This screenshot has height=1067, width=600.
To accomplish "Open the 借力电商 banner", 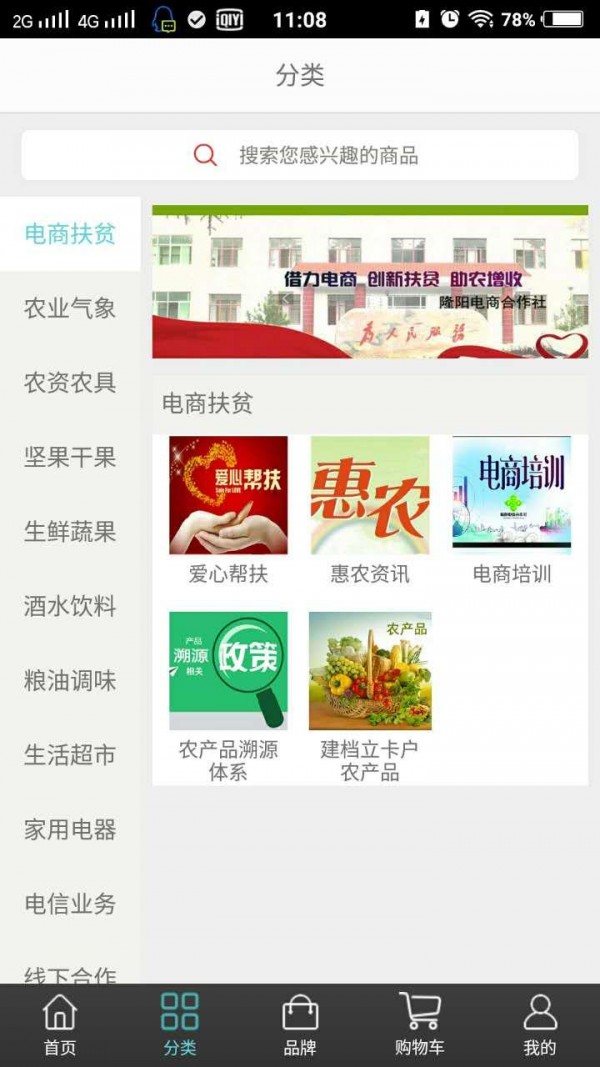I will click(x=370, y=282).
